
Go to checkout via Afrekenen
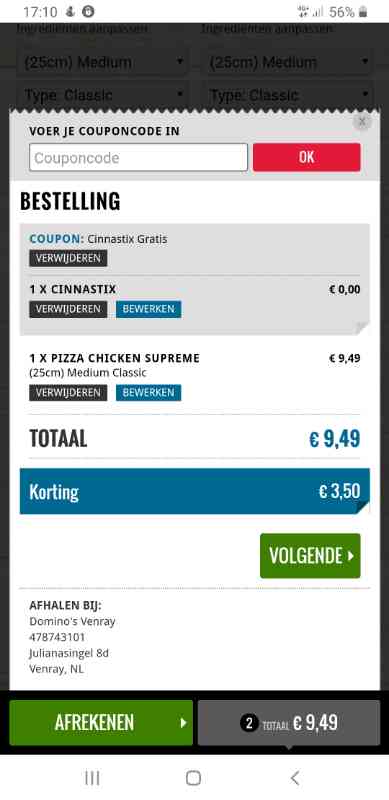(101, 722)
